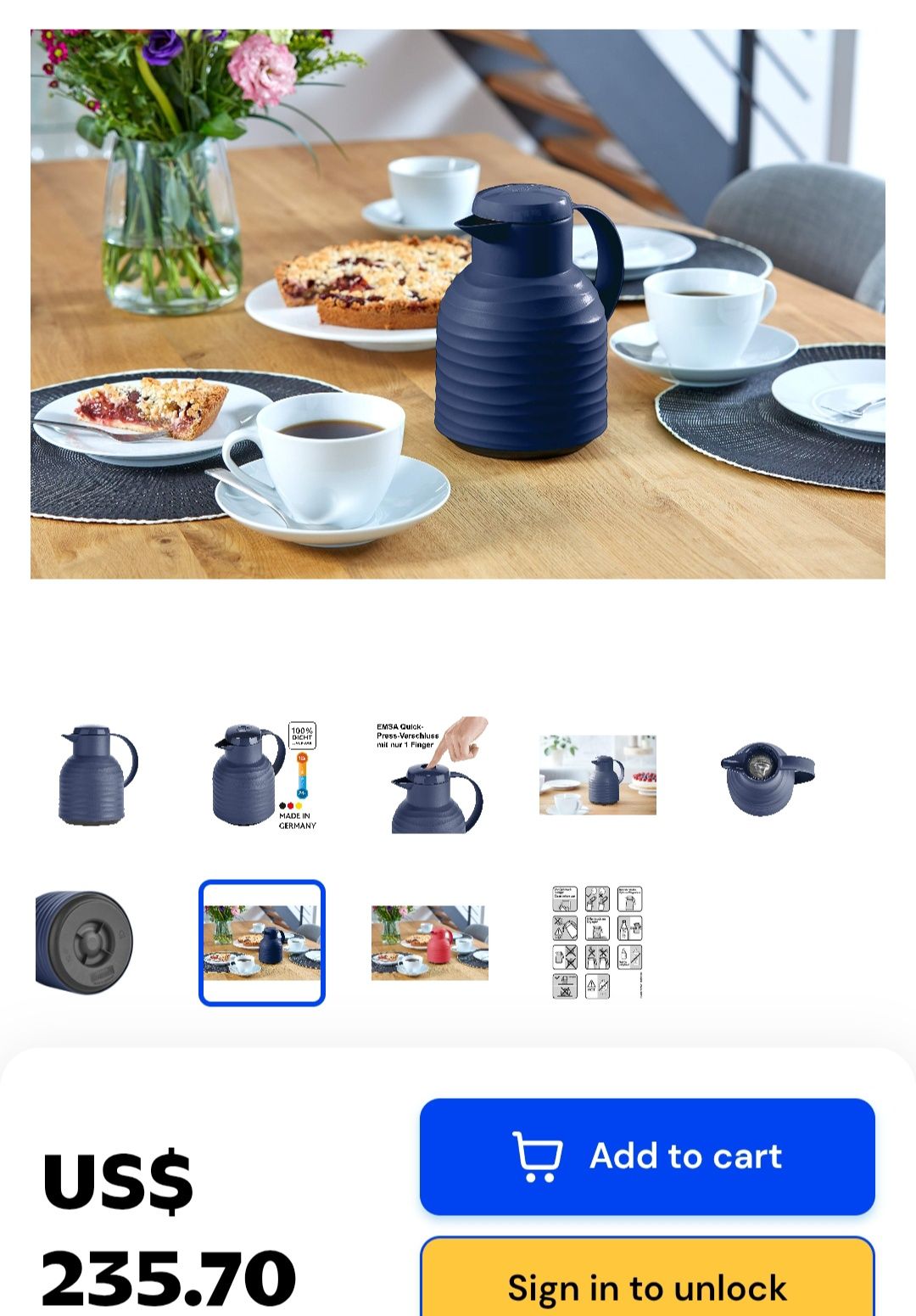Select the highlighted blue jug table thumbnail

pyautogui.click(x=262, y=943)
